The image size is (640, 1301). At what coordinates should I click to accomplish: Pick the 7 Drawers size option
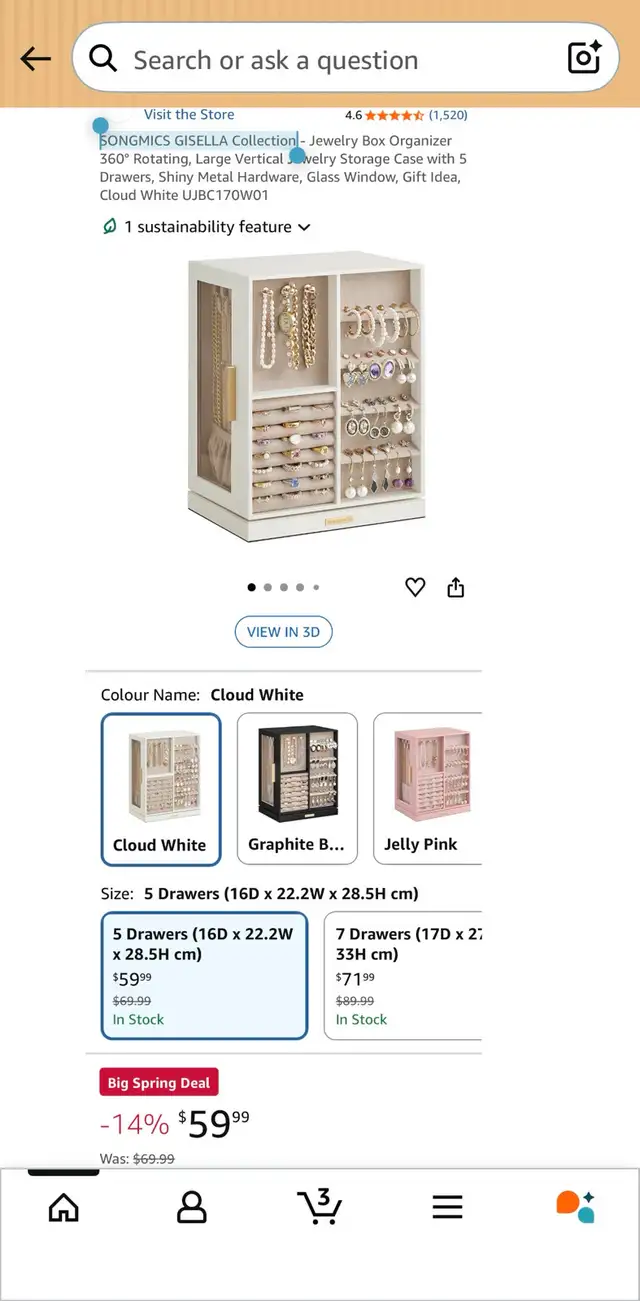pos(403,975)
